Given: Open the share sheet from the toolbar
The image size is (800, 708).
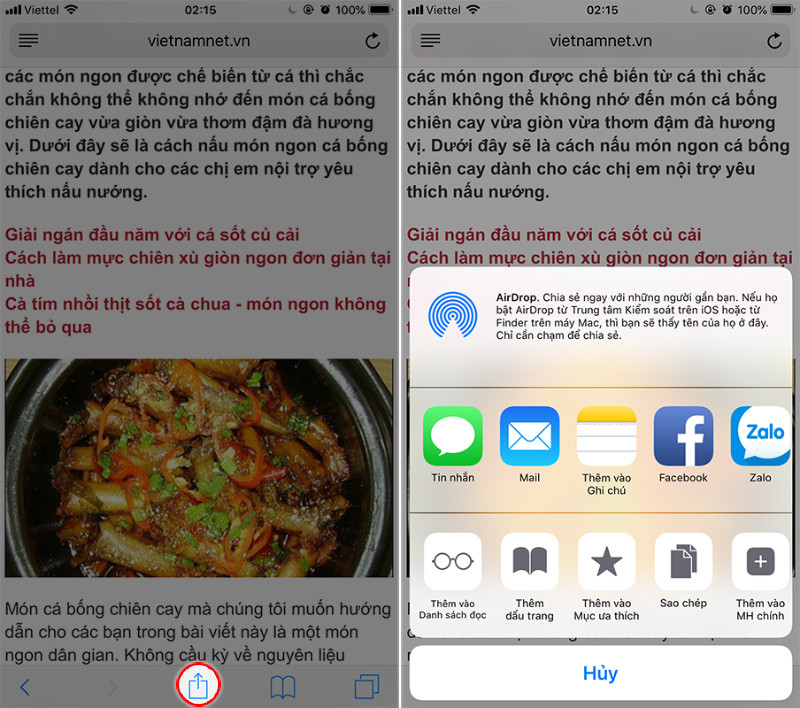Looking at the screenshot, I should (198, 686).
